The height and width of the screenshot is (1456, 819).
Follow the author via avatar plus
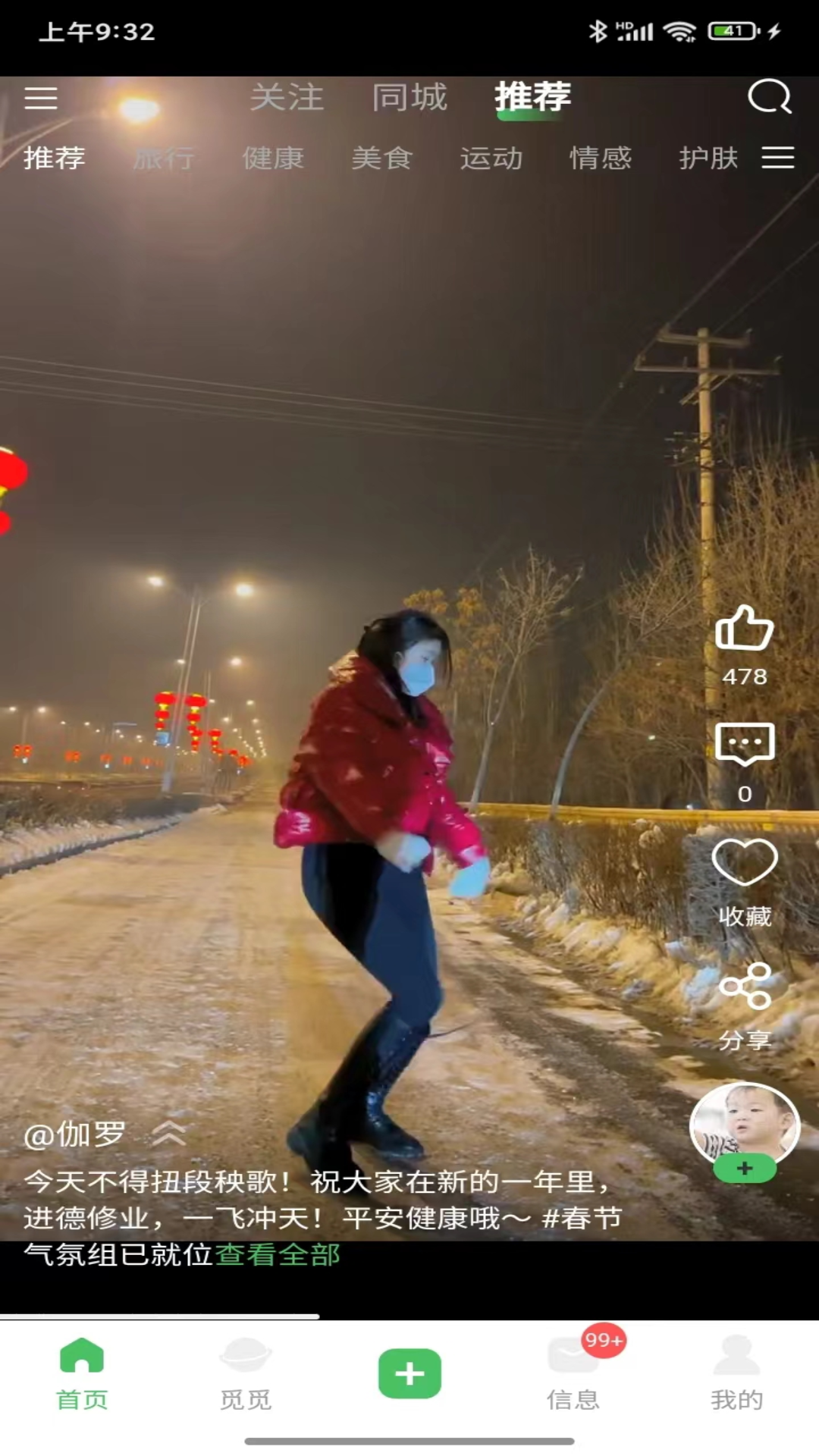pyautogui.click(x=745, y=1169)
